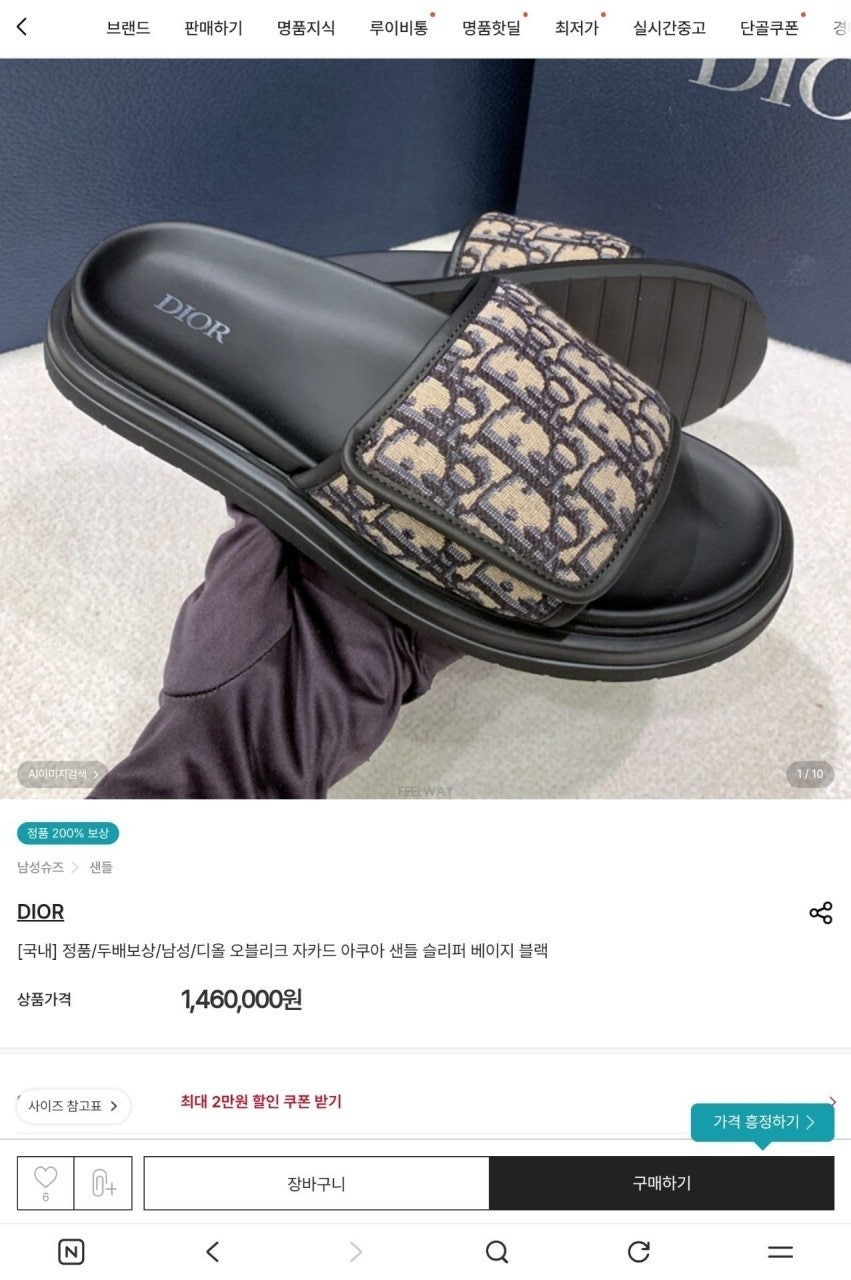Screen dimensions: 851x1280
Task: Open the 사이즈 참고표 size chart
Action: (74, 1106)
